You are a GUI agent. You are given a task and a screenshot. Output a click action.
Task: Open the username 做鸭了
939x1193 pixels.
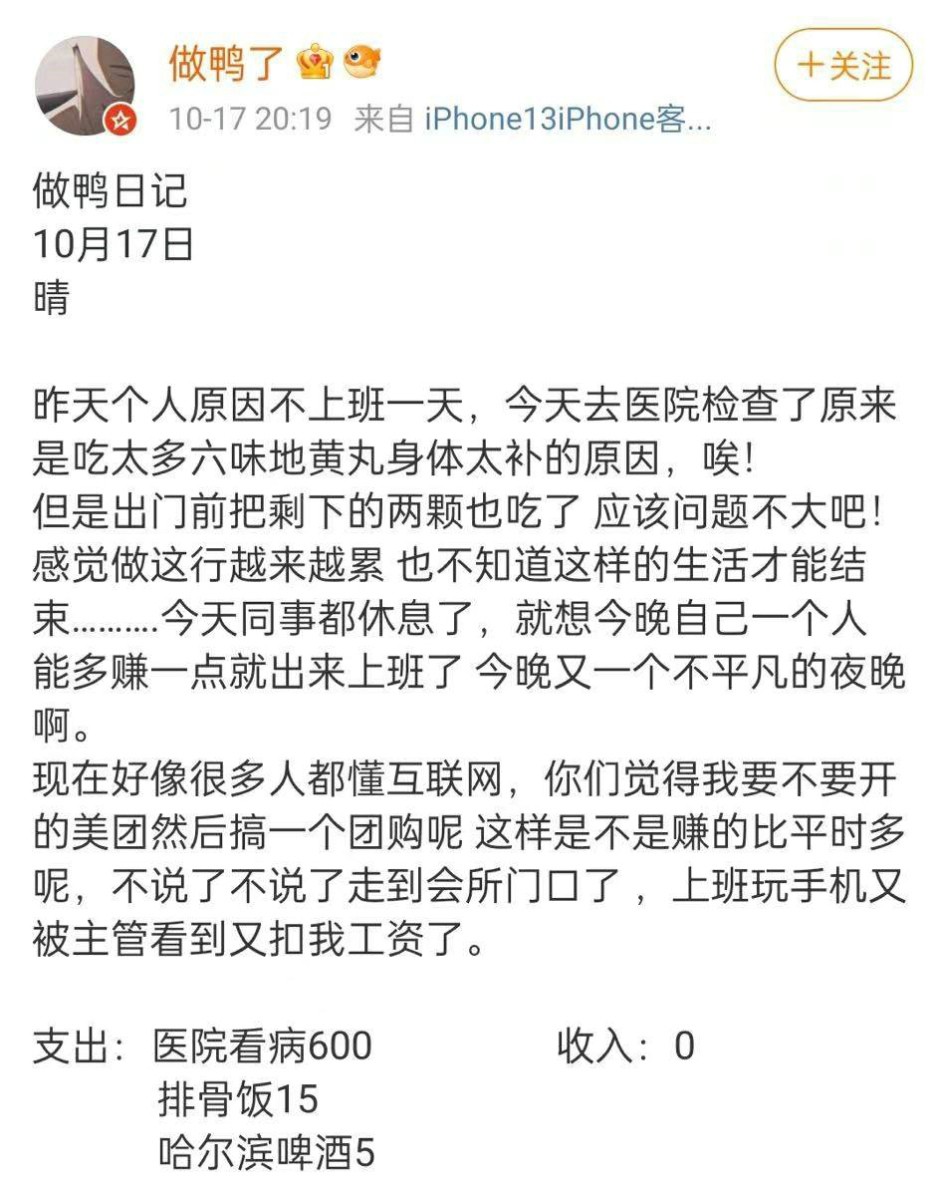tap(226, 65)
